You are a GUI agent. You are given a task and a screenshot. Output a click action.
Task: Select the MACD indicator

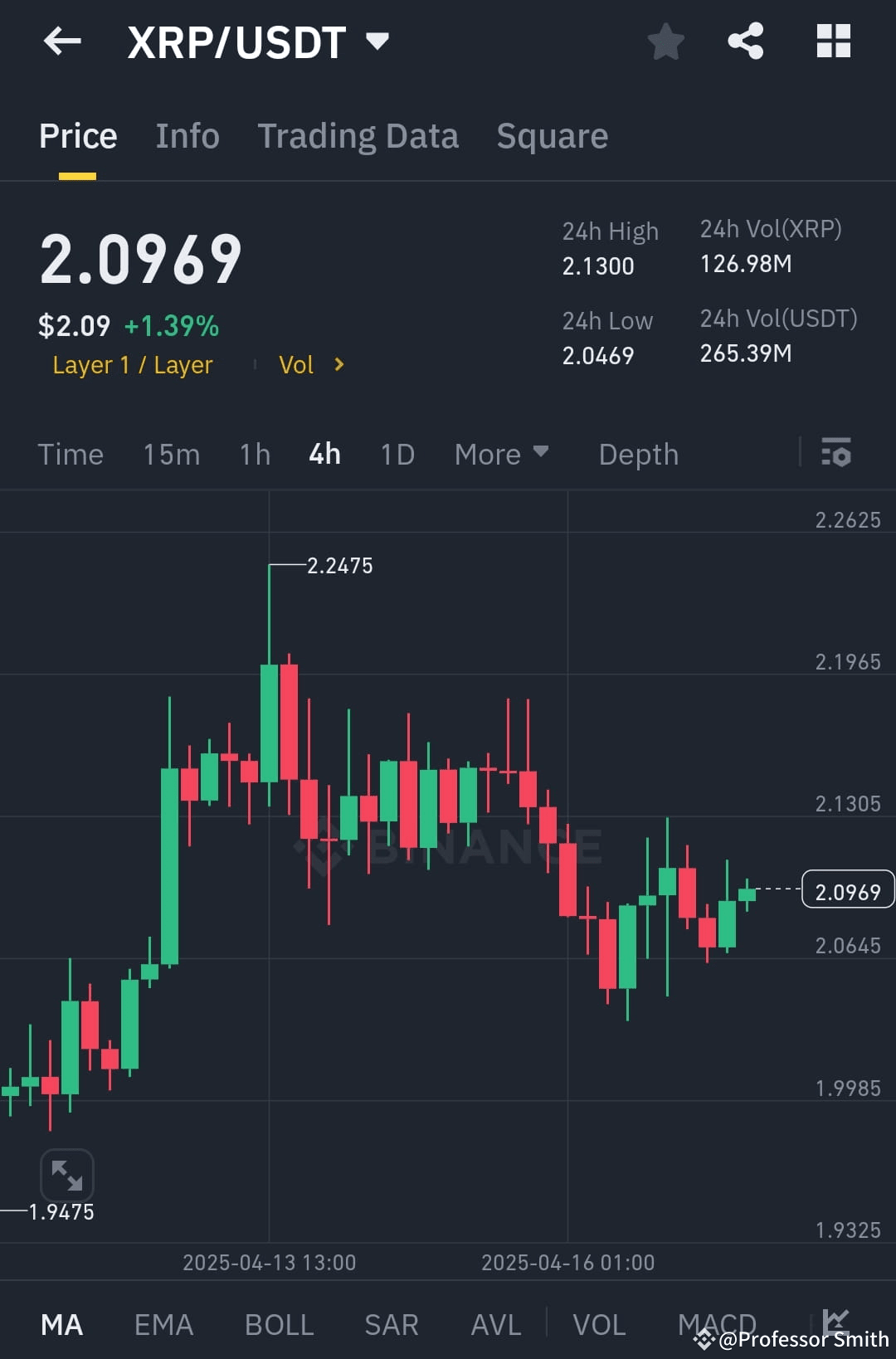[717, 1325]
